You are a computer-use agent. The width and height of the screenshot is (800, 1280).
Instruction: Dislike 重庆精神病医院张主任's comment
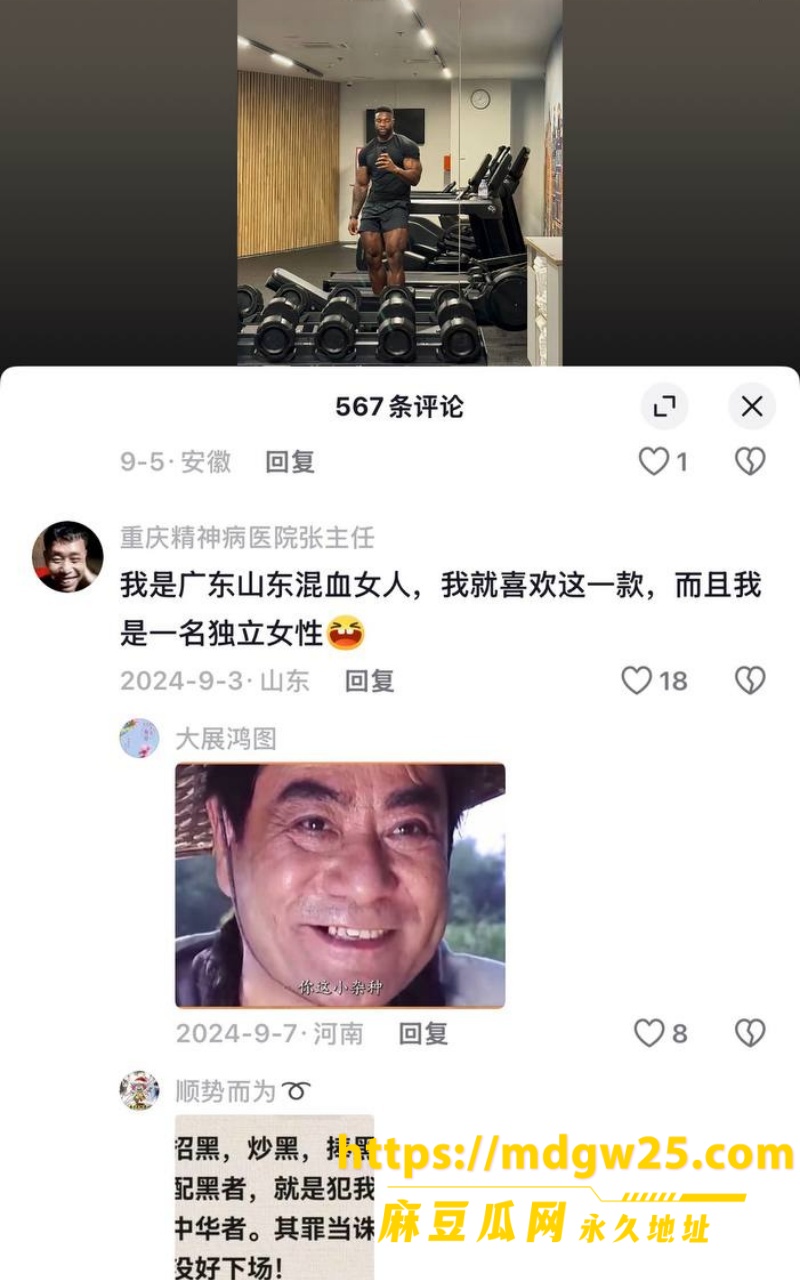[750, 681]
